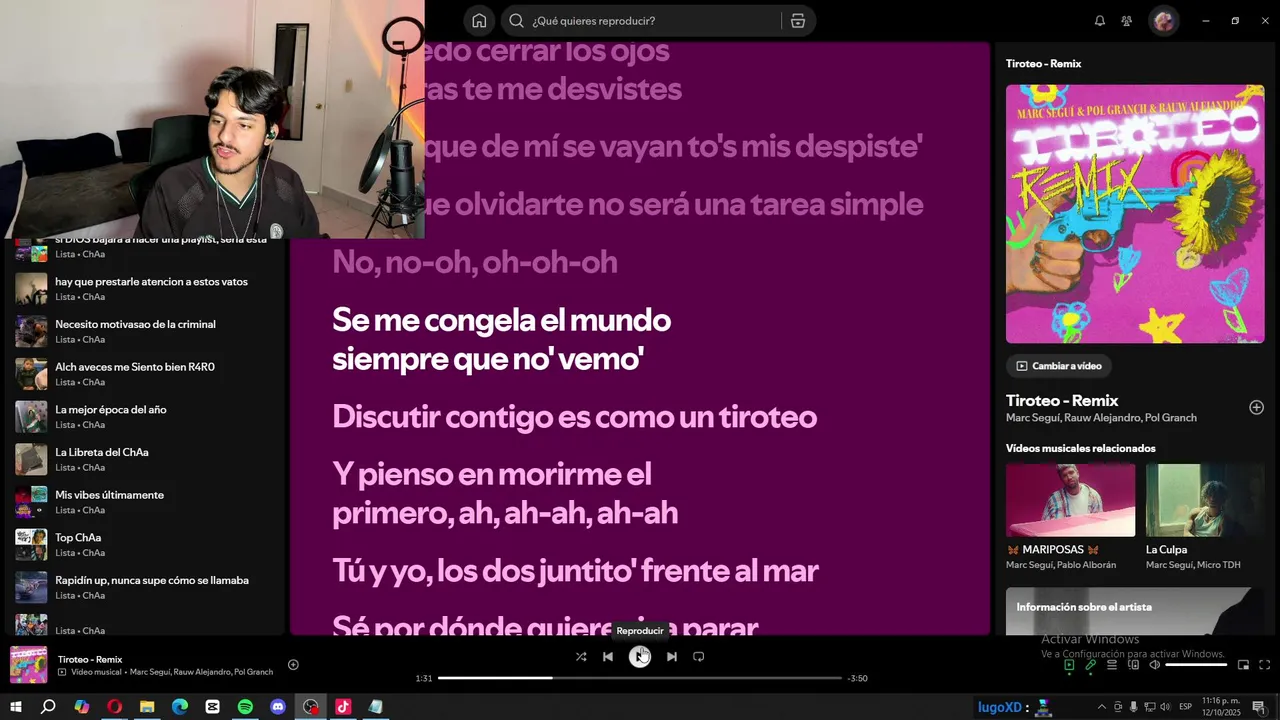Image resolution: width=1280 pixels, height=720 pixels.
Task: Open the La Culpa related music video
Action: pos(1204,500)
